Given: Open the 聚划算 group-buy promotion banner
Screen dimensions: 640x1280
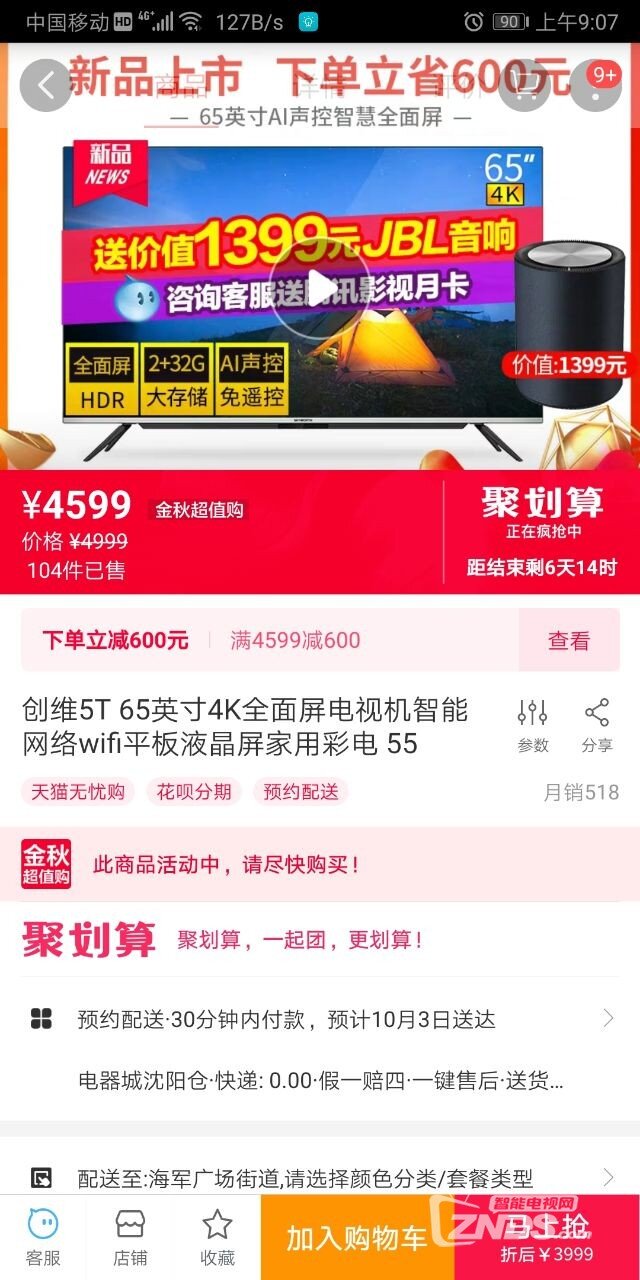Looking at the screenshot, I should pyautogui.click(x=320, y=940).
